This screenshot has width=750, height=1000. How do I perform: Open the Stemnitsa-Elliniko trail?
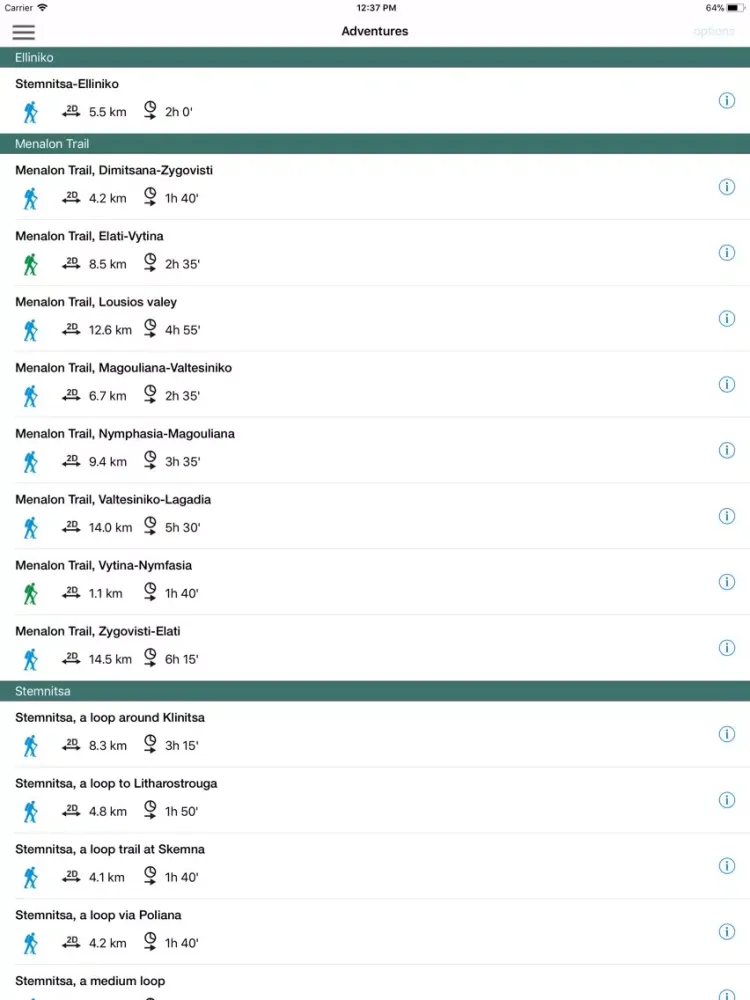(300, 99)
